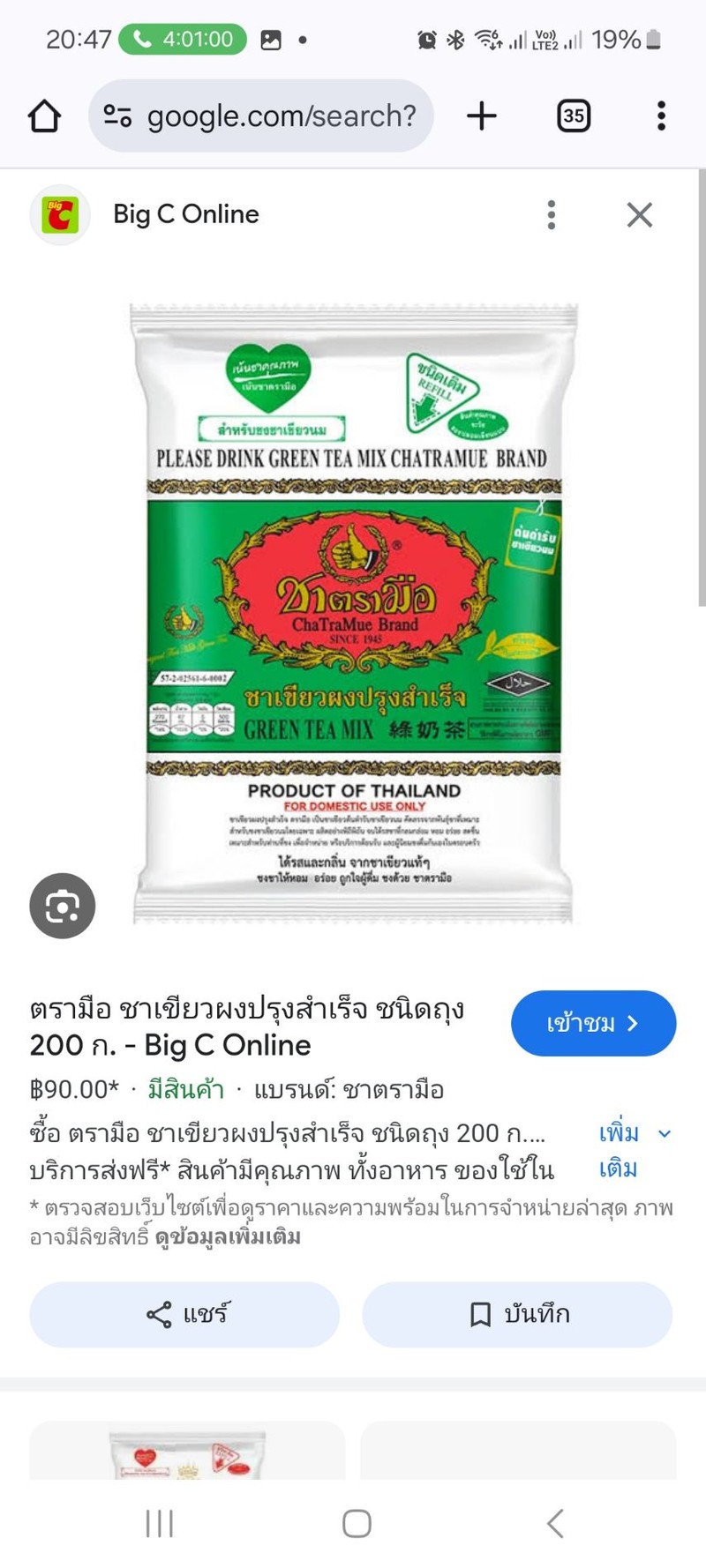Viewport: 706px width, 1568px height.
Task: Search this image with Google Lens
Action: pyautogui.click(x=62, y=906)
